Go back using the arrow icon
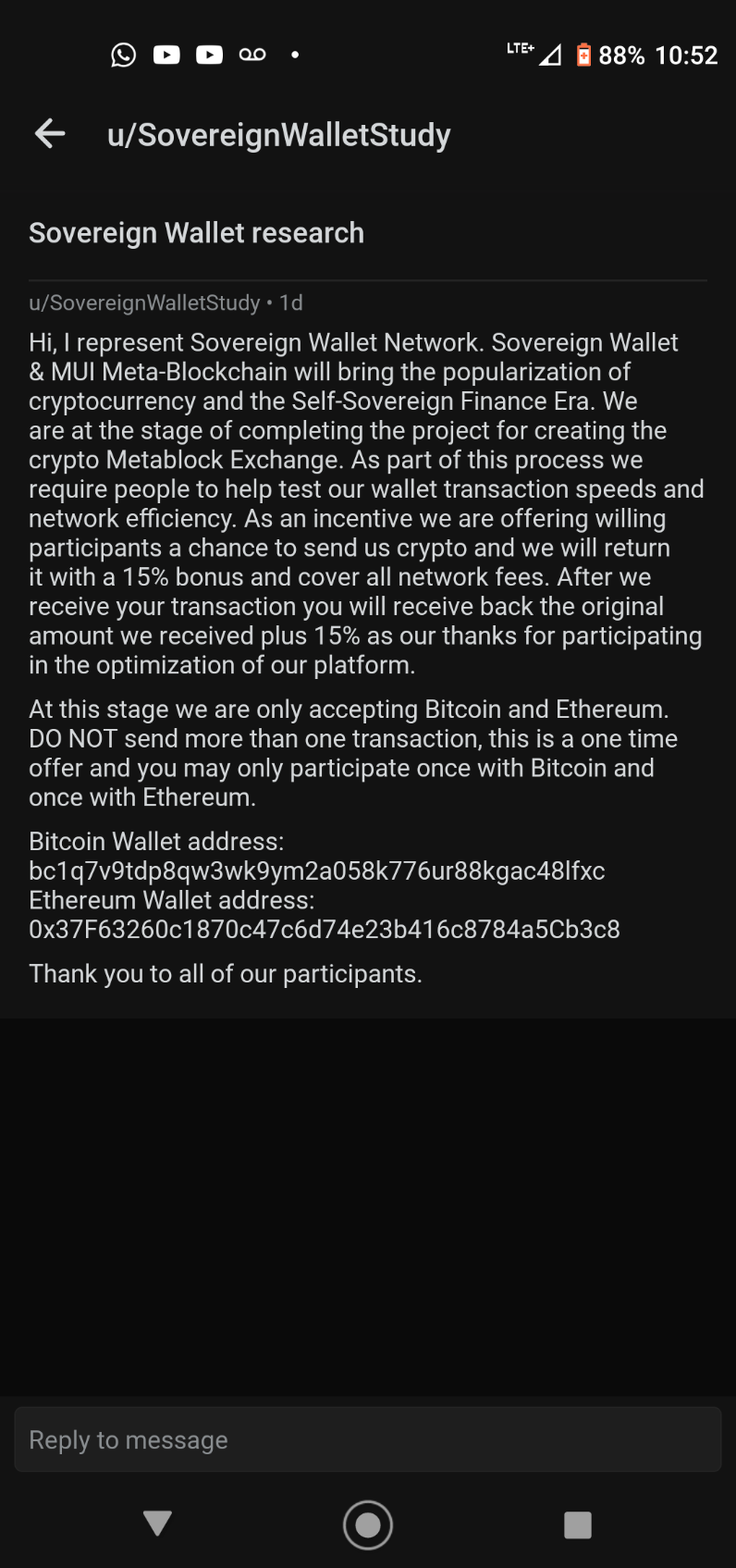Viewport: 736px width, 1568px height. point(50,134)
